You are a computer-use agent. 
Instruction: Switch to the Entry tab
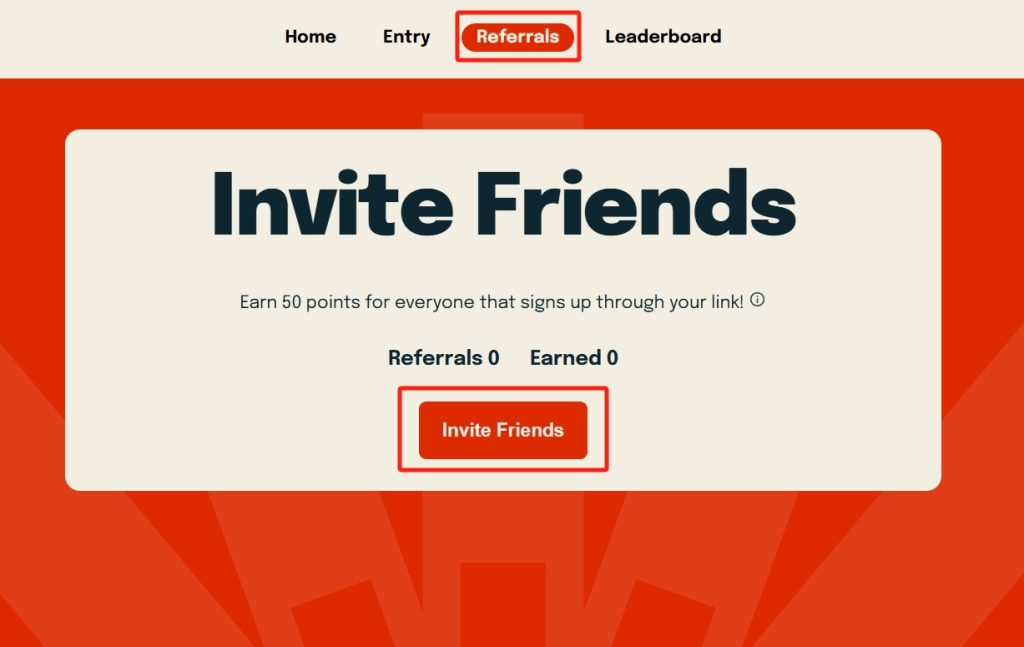point(406,37)
